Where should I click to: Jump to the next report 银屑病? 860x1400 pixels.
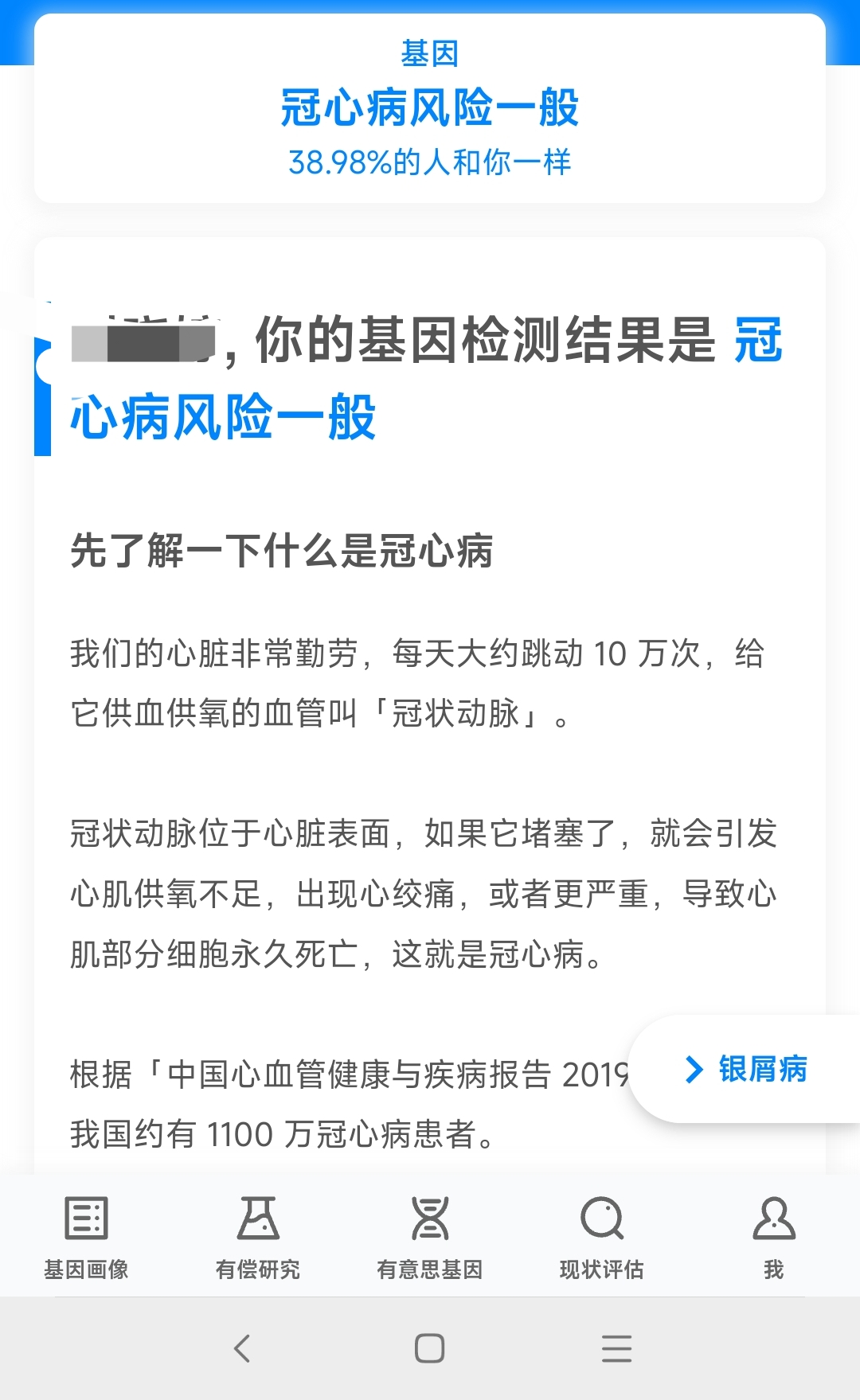pyautogui.click(x=745, y=1069)
